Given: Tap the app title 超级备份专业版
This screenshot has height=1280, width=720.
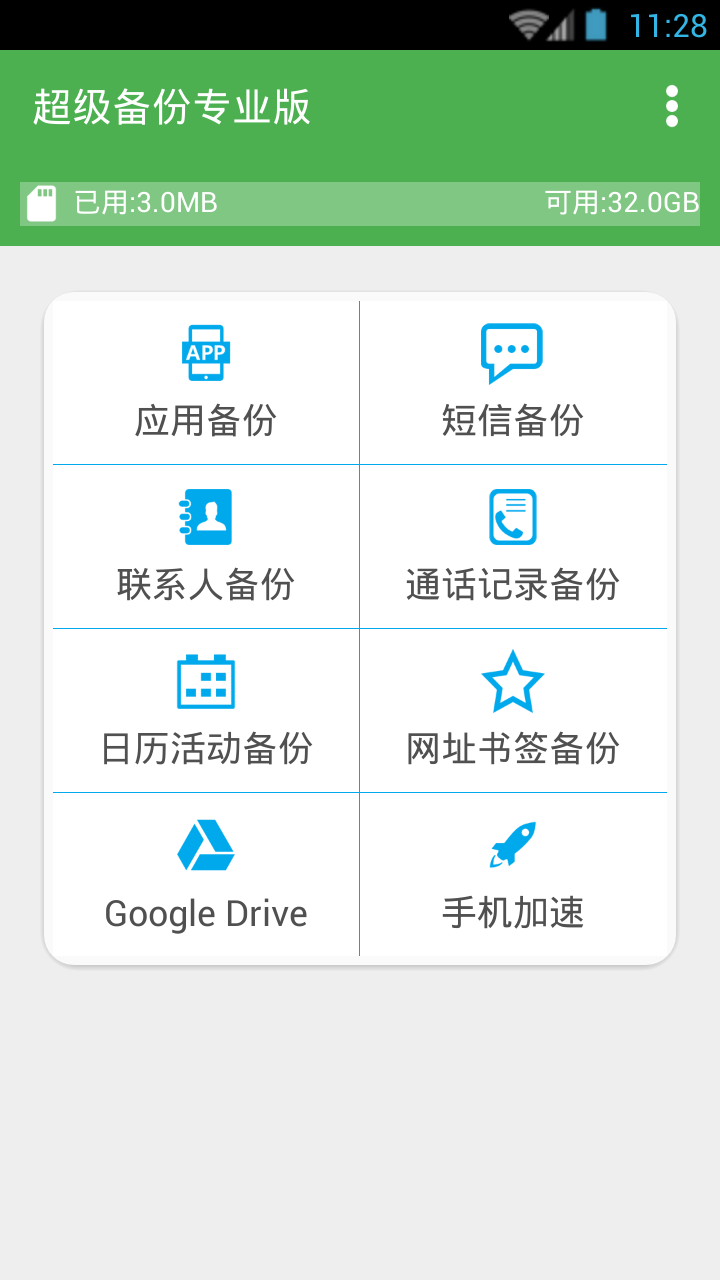Looking at the screenshot, I should [172, 107].
